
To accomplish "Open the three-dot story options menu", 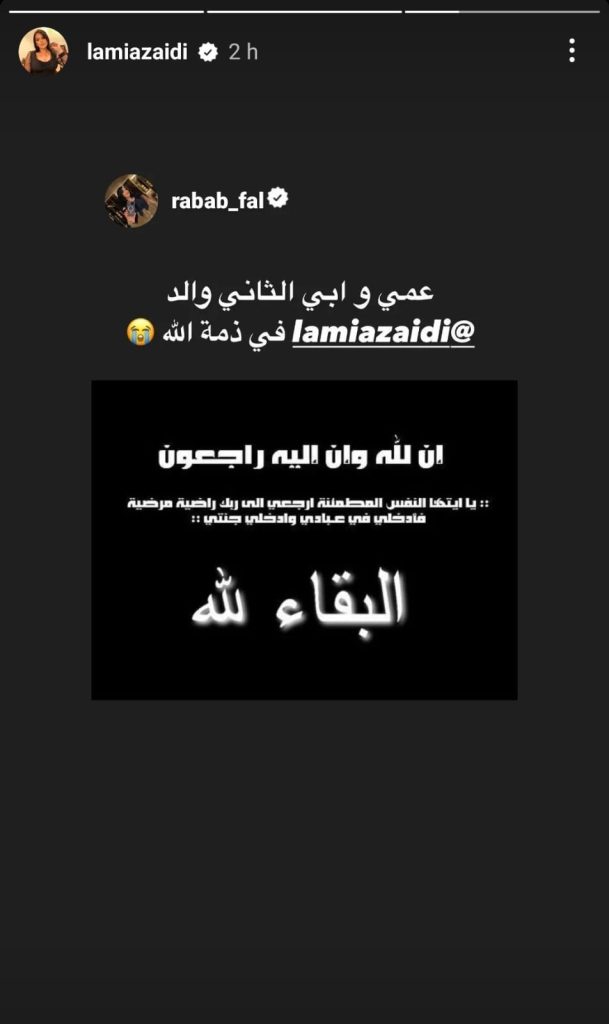I will tap(572, 51).
